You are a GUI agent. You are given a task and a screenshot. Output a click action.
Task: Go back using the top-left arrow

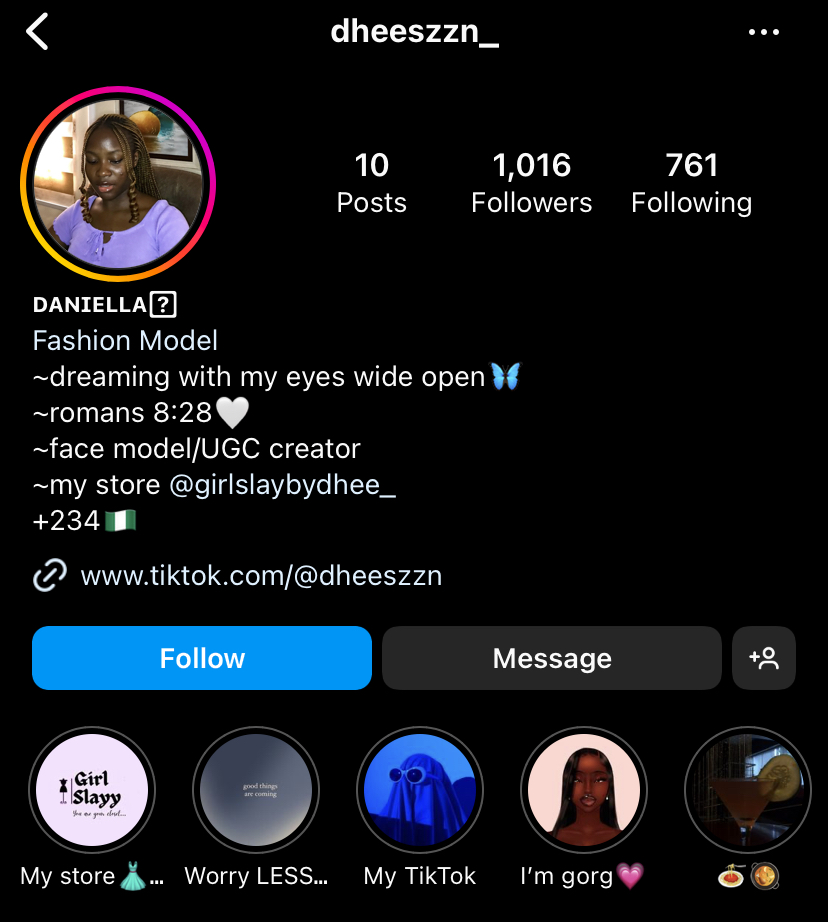pos(38,32)
